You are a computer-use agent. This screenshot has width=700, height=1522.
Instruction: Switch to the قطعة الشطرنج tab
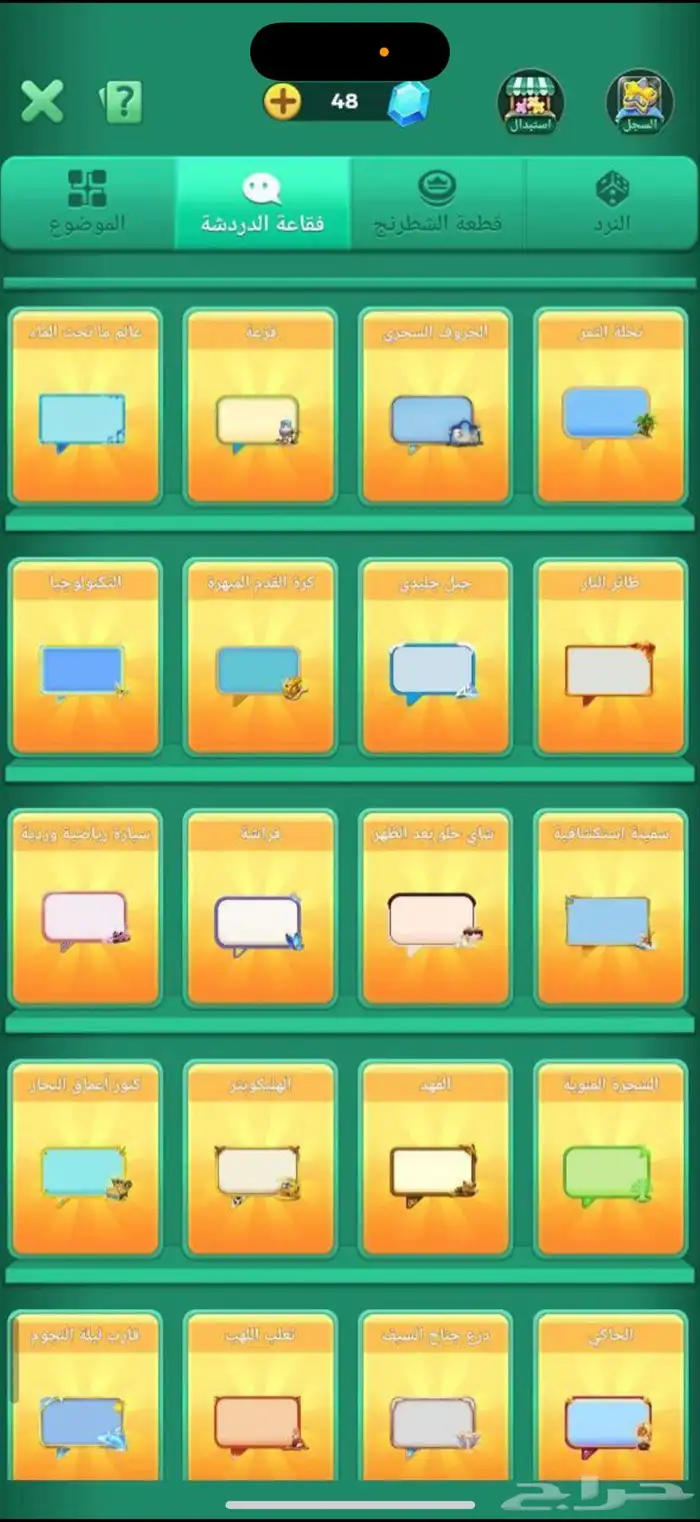(x=437, y=203)
